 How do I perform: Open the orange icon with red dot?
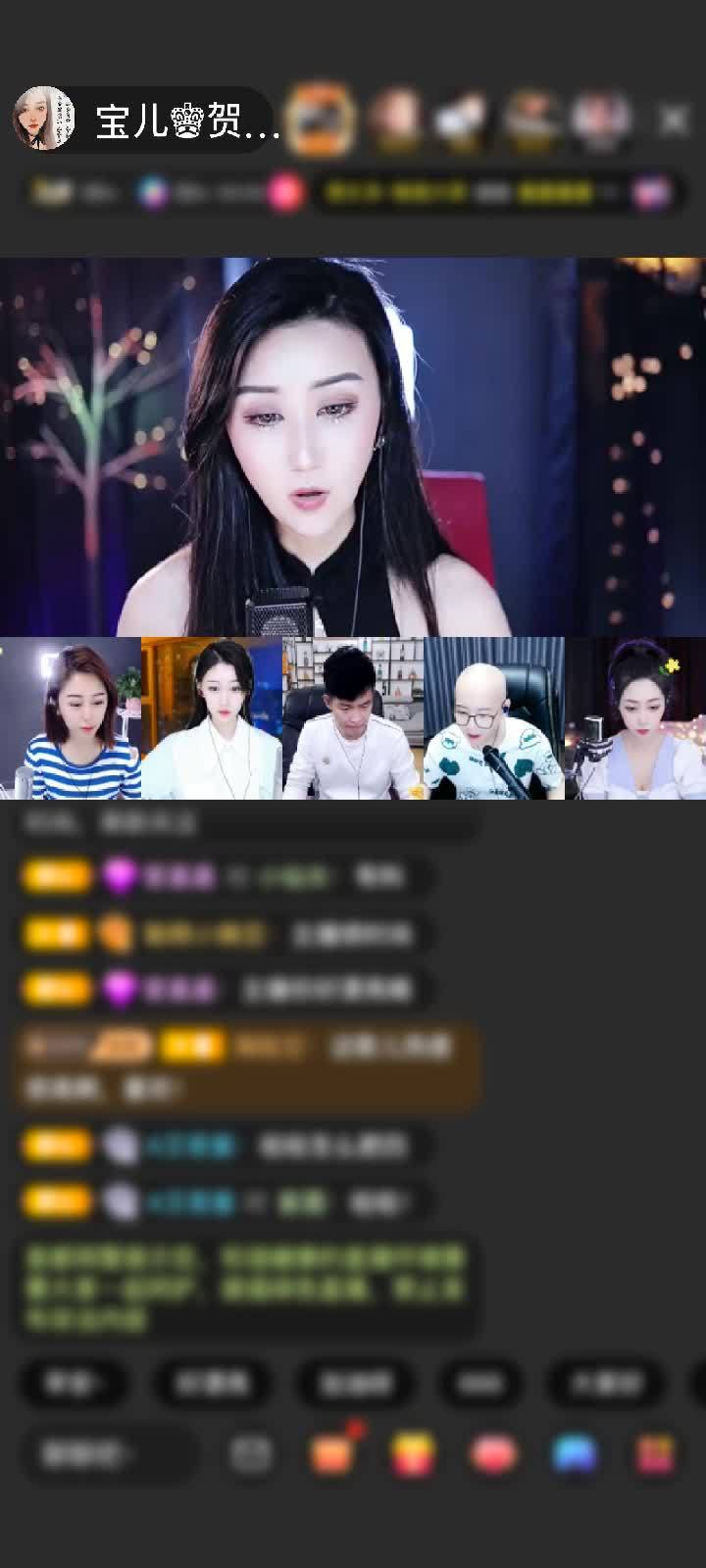click(x=333, y=1454)
